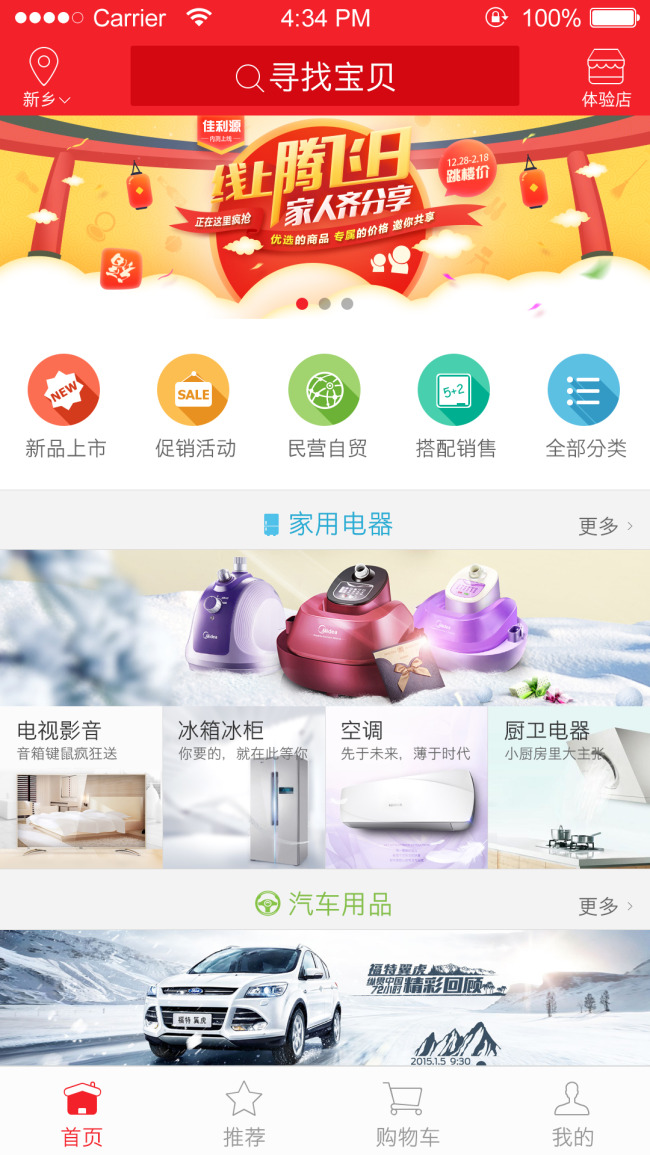Open the 体验店 store icon
Screen dimensions: 650x1155
(606, 78)
